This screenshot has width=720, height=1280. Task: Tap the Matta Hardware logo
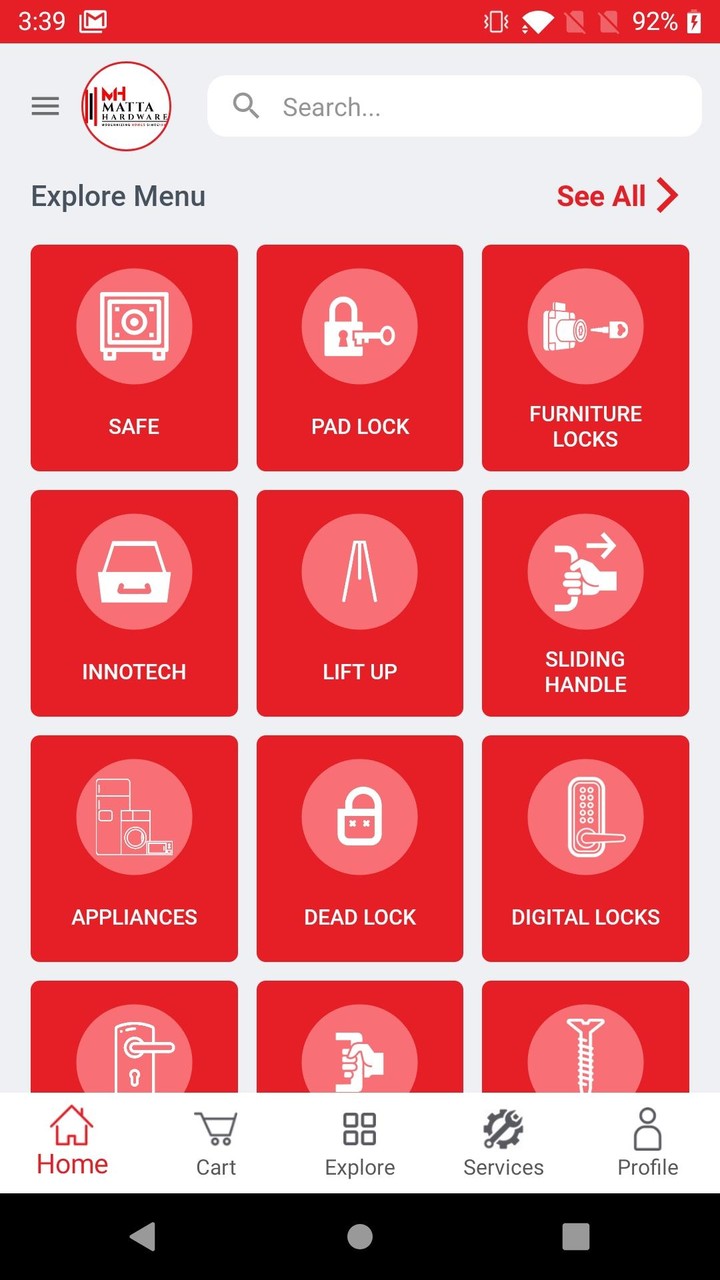coord(125,105)
